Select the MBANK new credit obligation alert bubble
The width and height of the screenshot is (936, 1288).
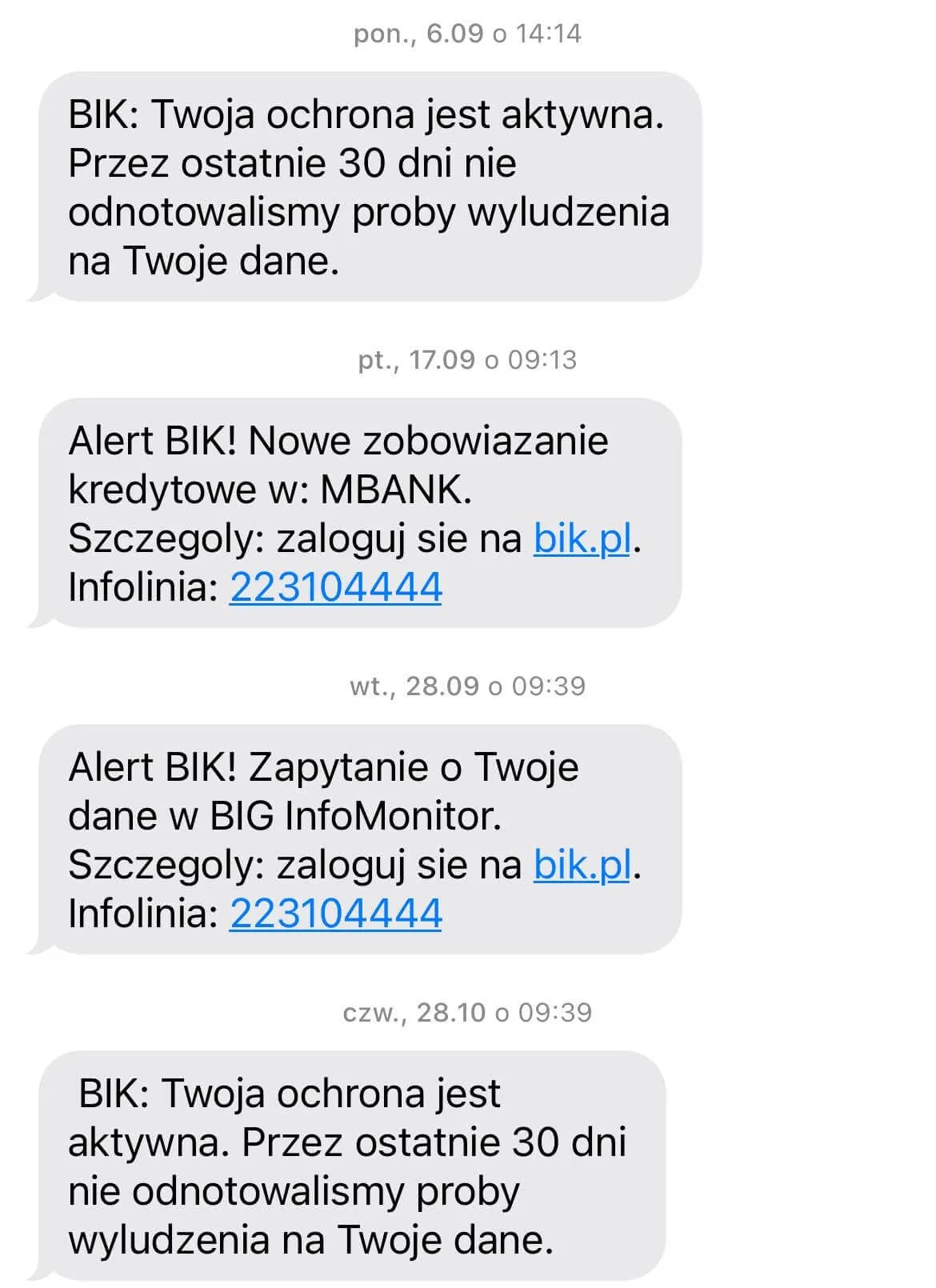360,512
